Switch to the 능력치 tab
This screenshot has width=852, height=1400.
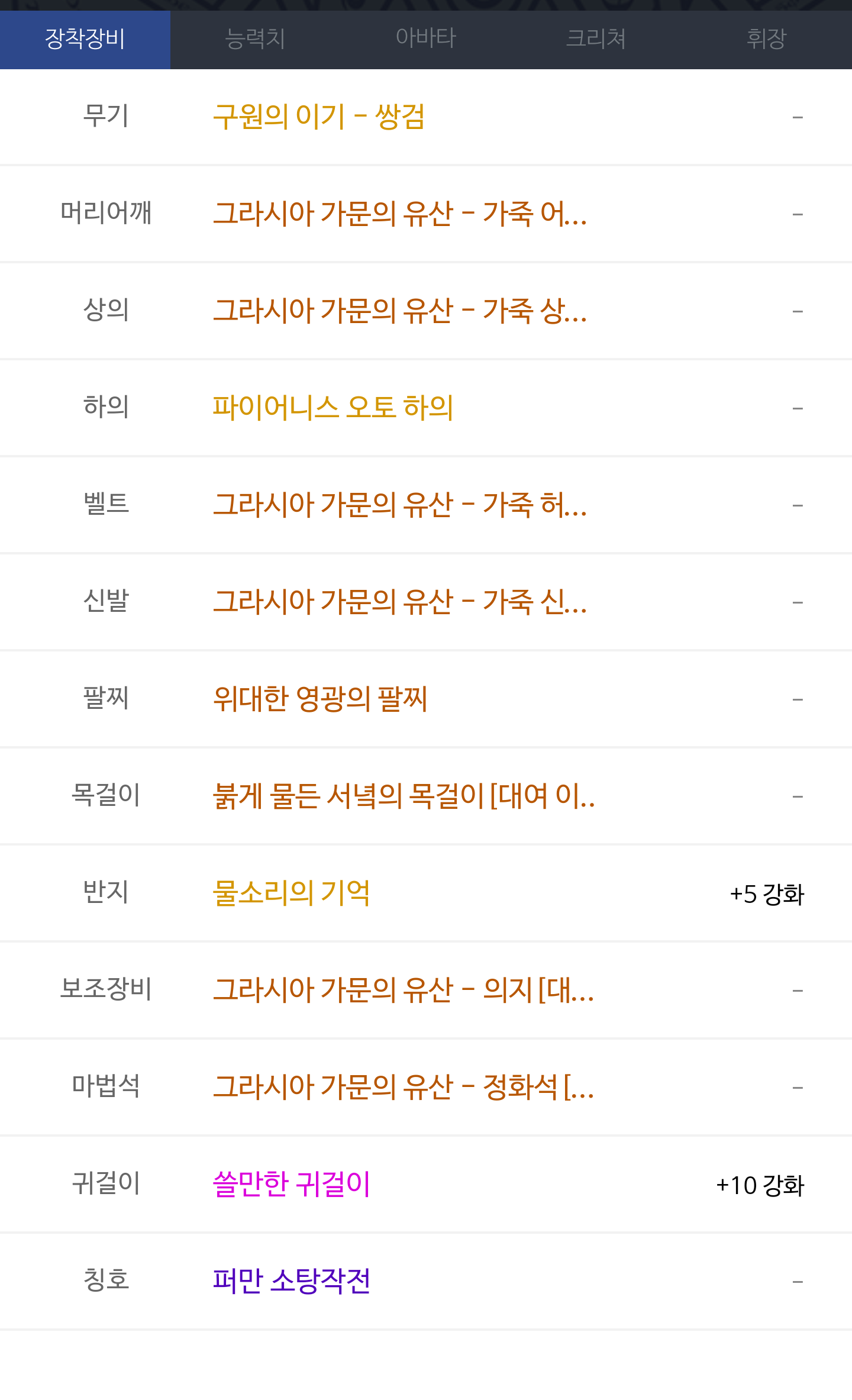256,39
